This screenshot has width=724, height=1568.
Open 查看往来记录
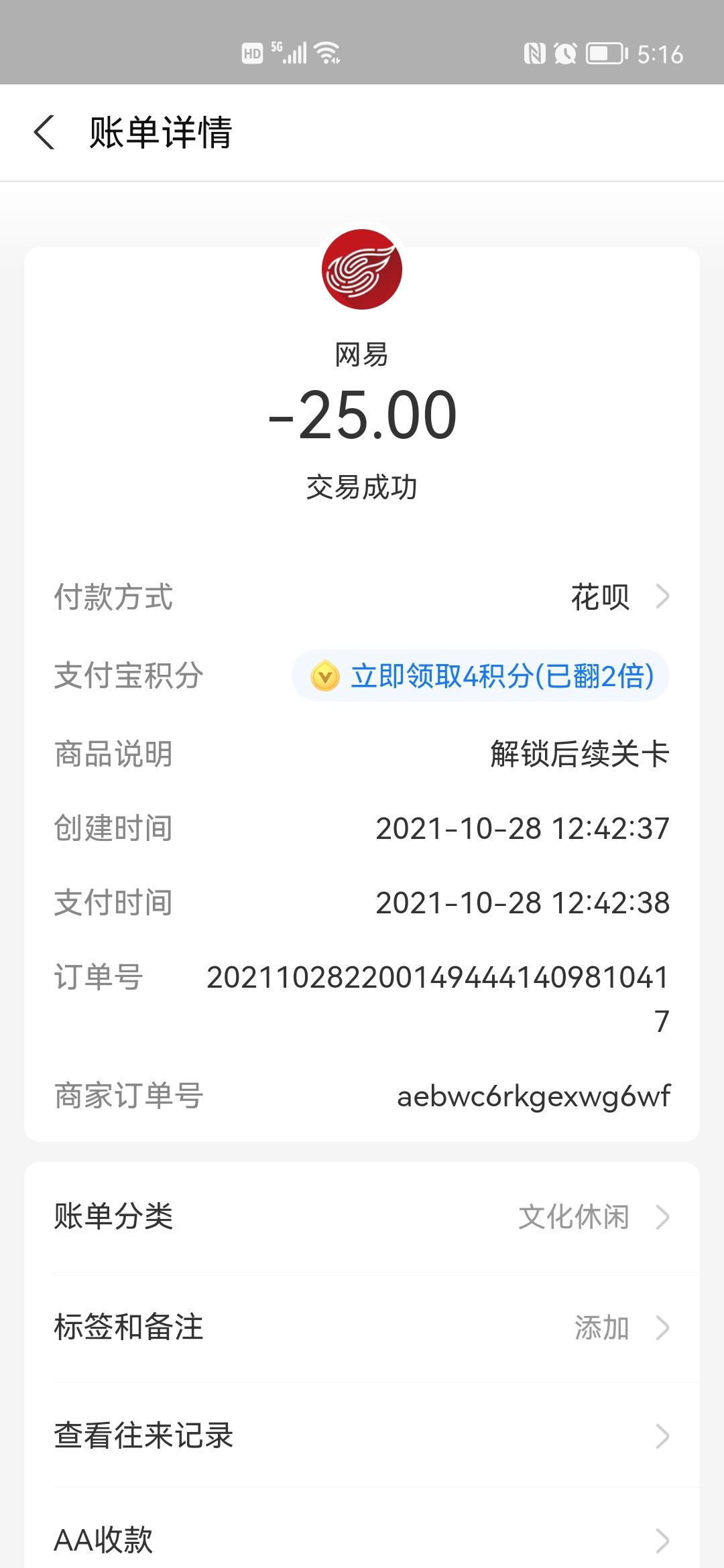pyautogui.click(x=362, y=1435)
